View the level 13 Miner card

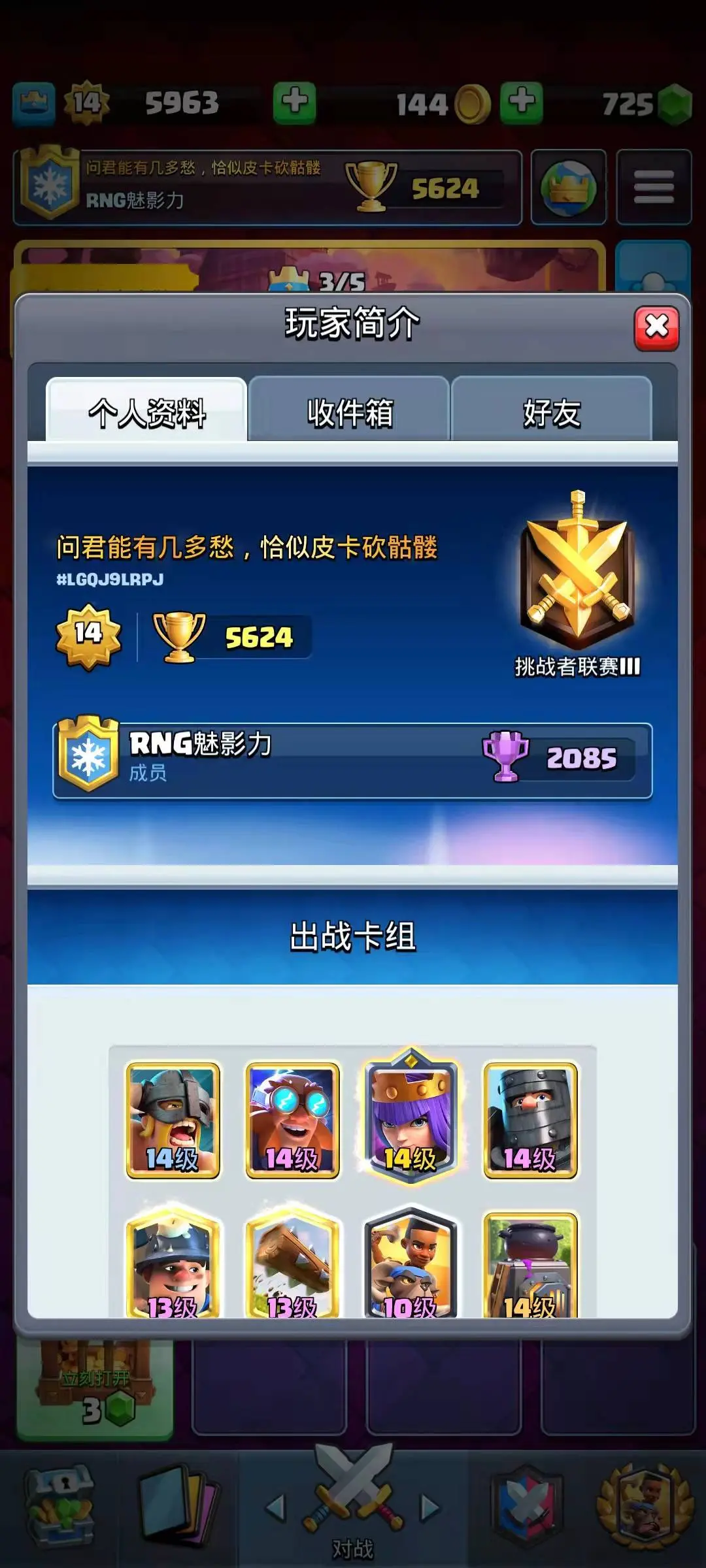pyautogui.click(x=173, y=1262)
